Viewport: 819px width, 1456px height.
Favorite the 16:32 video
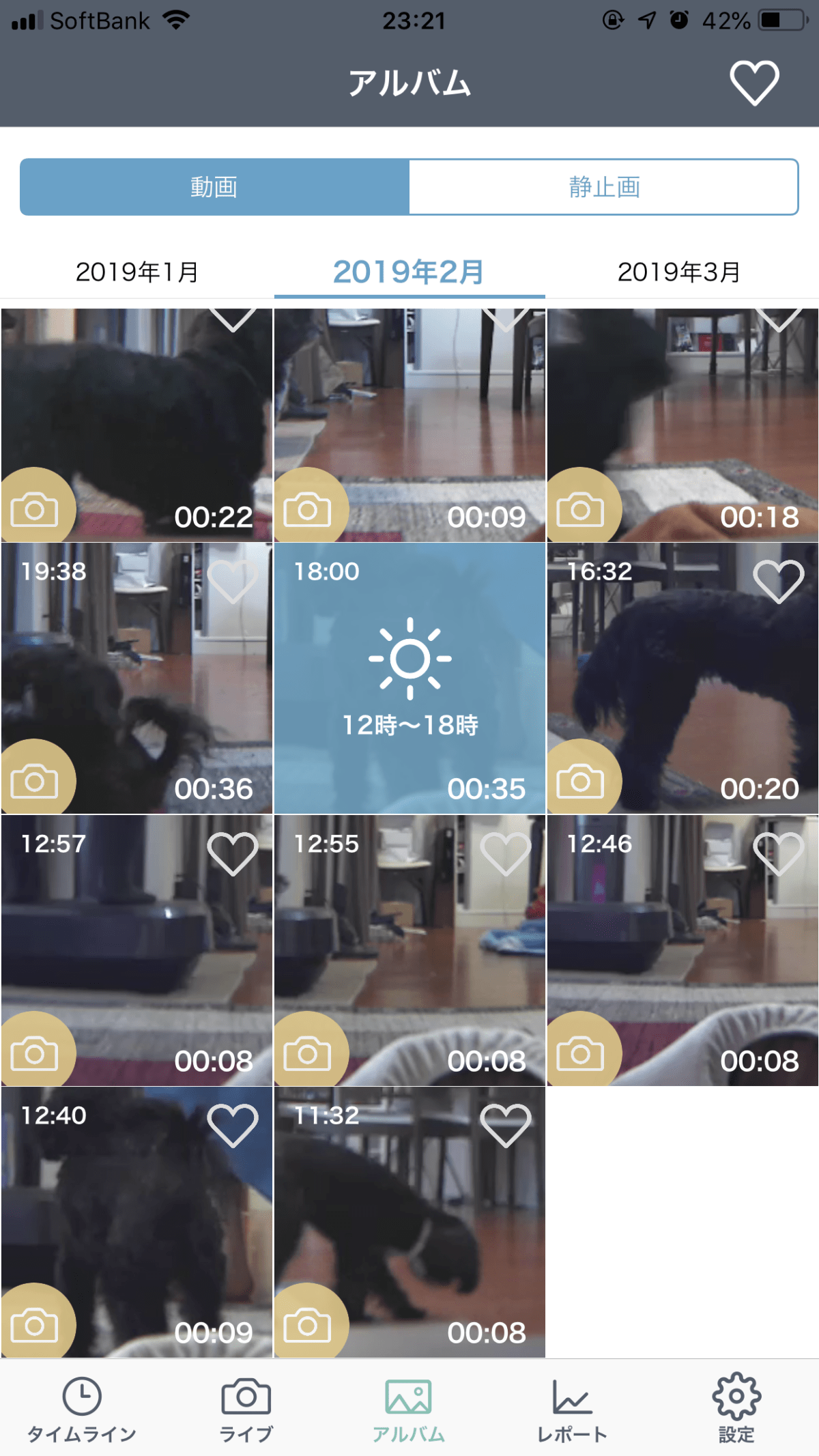tap(778, 582)
